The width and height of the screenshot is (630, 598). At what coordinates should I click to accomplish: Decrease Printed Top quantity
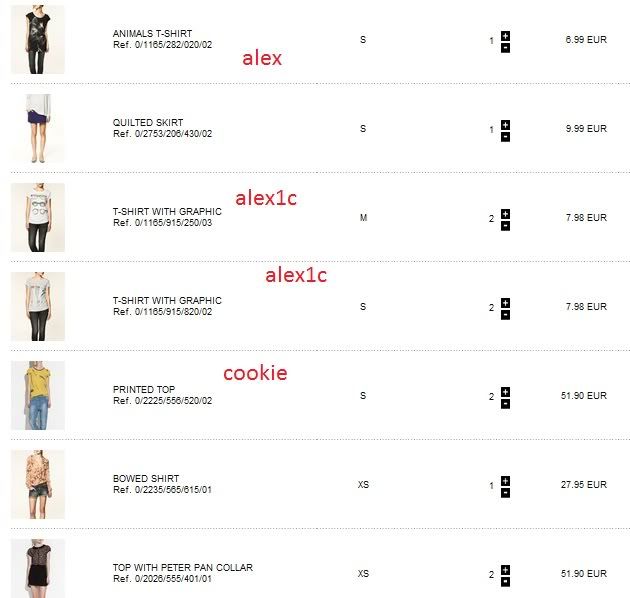click(x=505, y=403)
